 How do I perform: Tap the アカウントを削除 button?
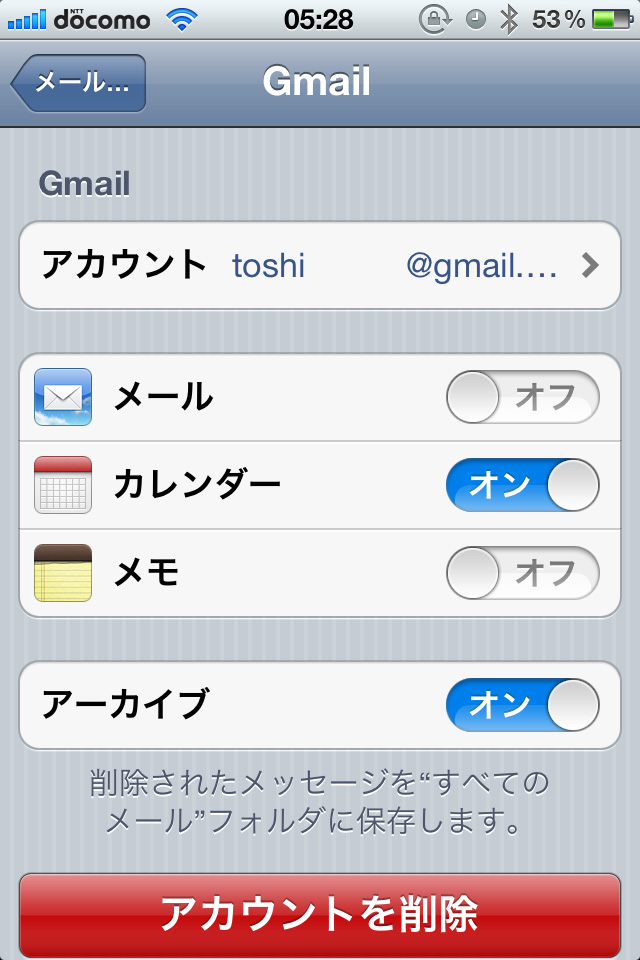[320, 914]
